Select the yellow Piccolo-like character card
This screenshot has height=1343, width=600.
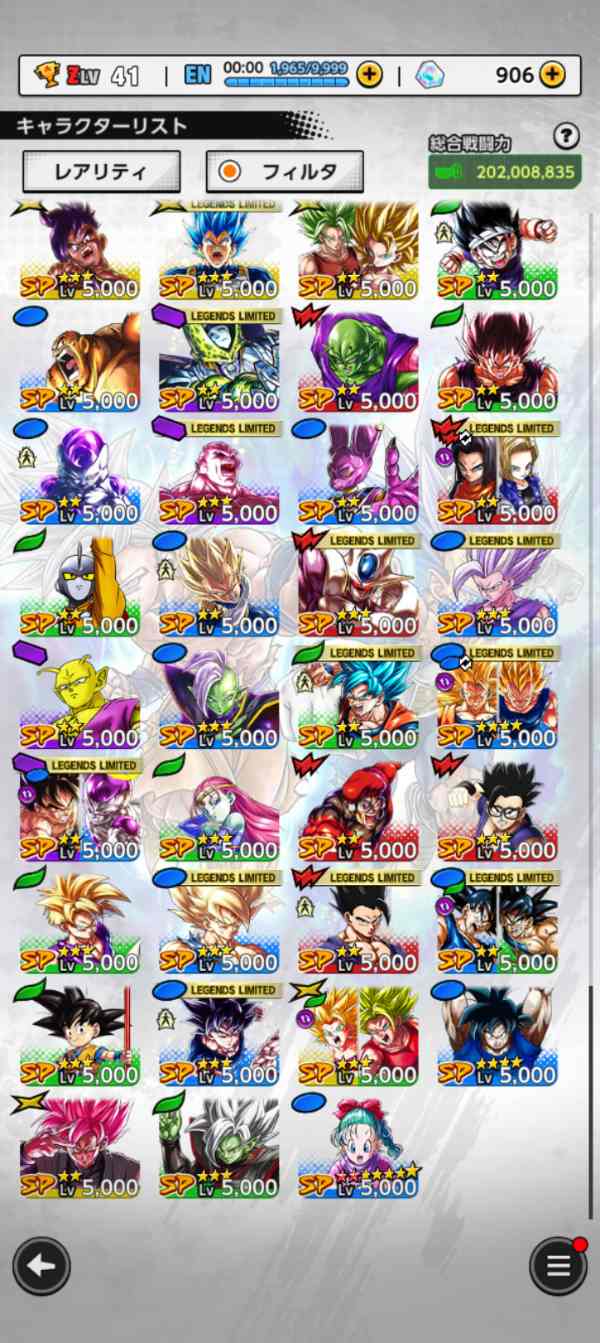pyautogui.click(x=79, y=697)
